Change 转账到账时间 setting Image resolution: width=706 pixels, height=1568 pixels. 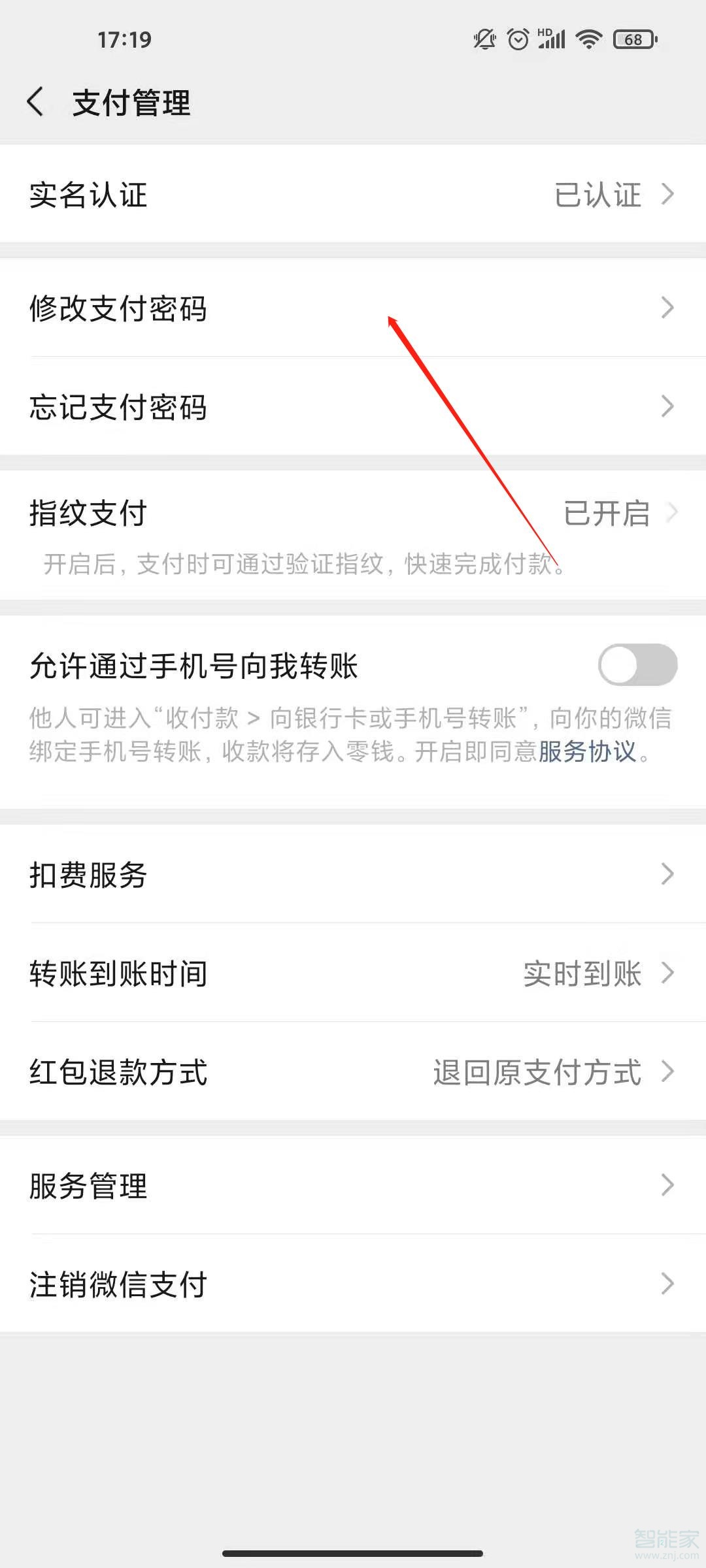pyautogui.click(x=353, y=973)
